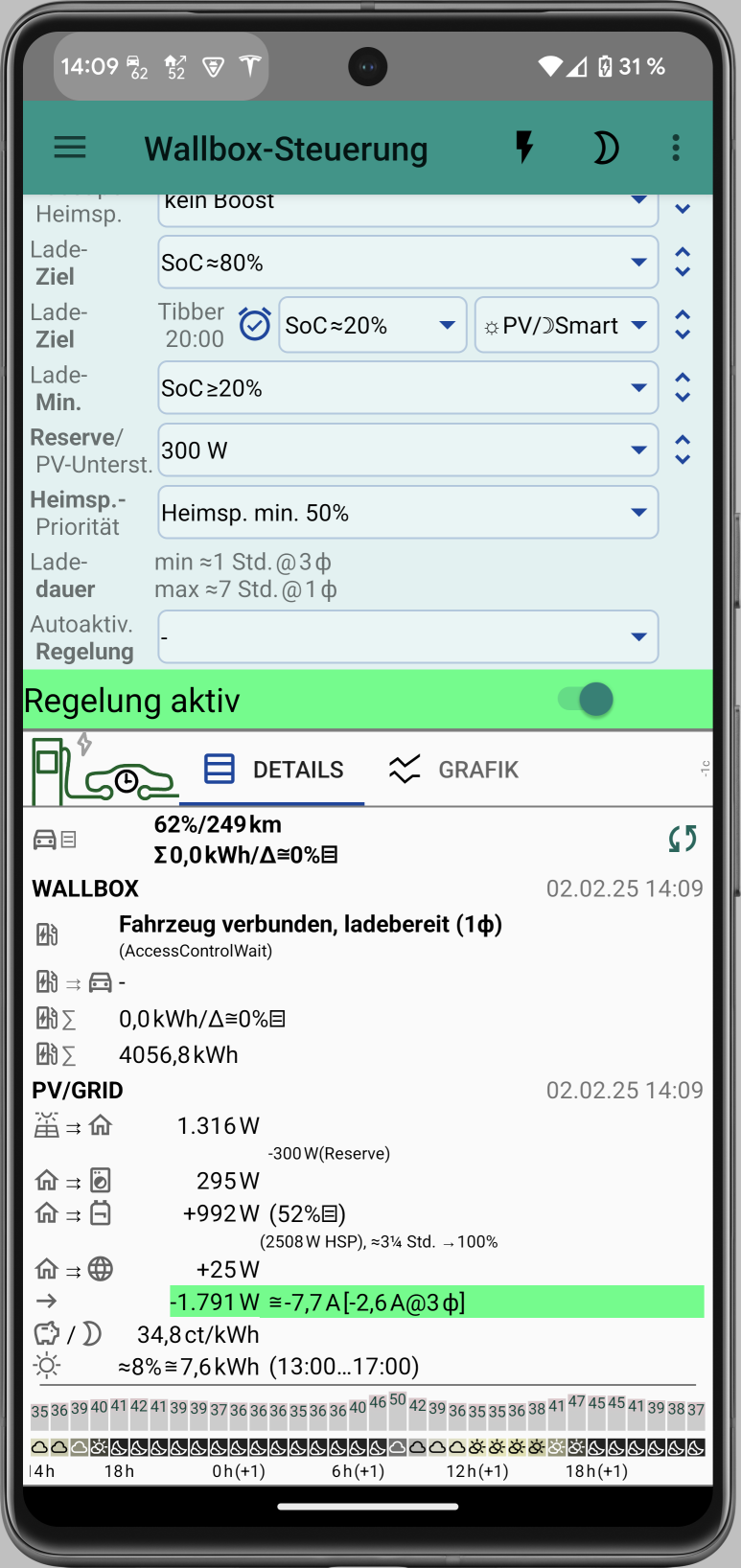Open the three-dot overflow menu
741x1568 pixels.
676,148
